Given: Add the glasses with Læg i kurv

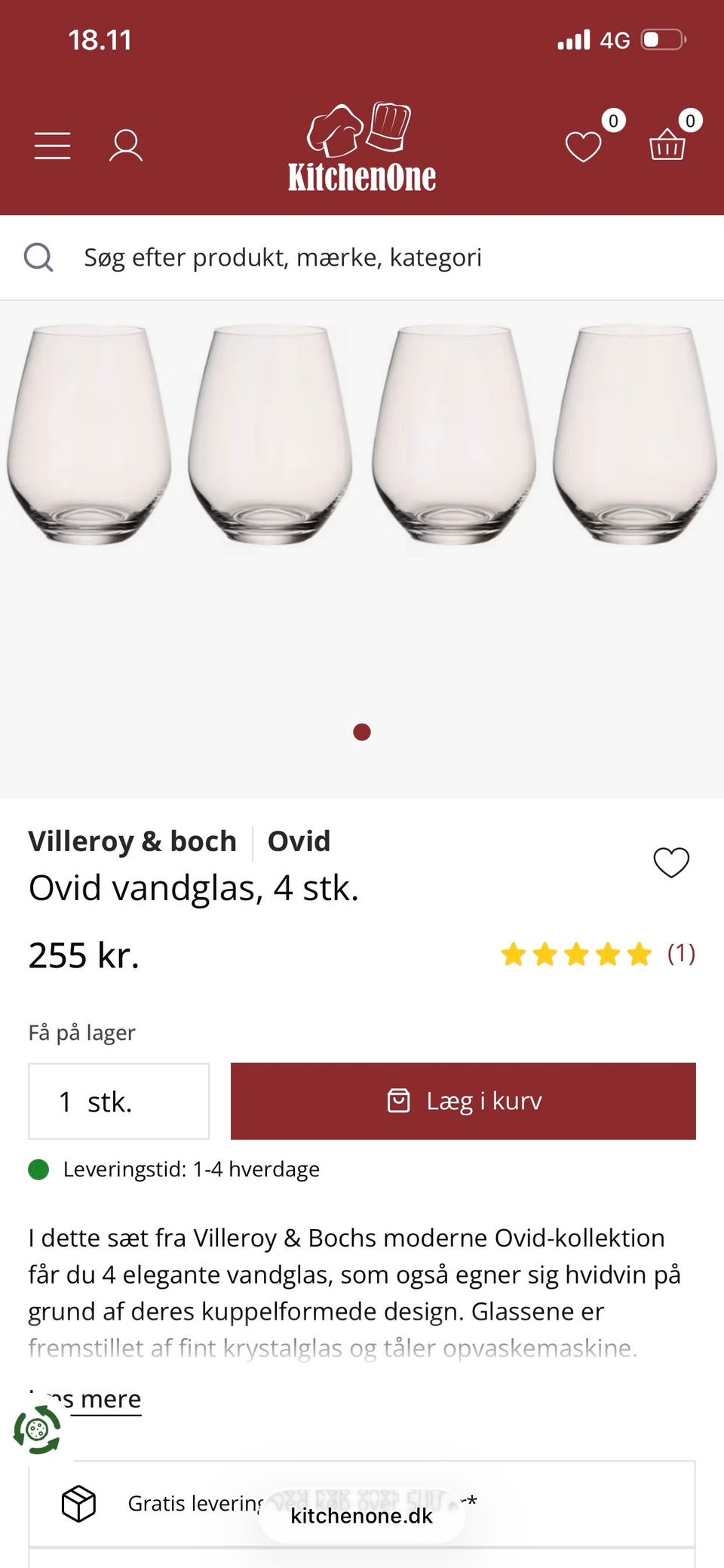Looking at the screenshot, I should [463, 1102].
